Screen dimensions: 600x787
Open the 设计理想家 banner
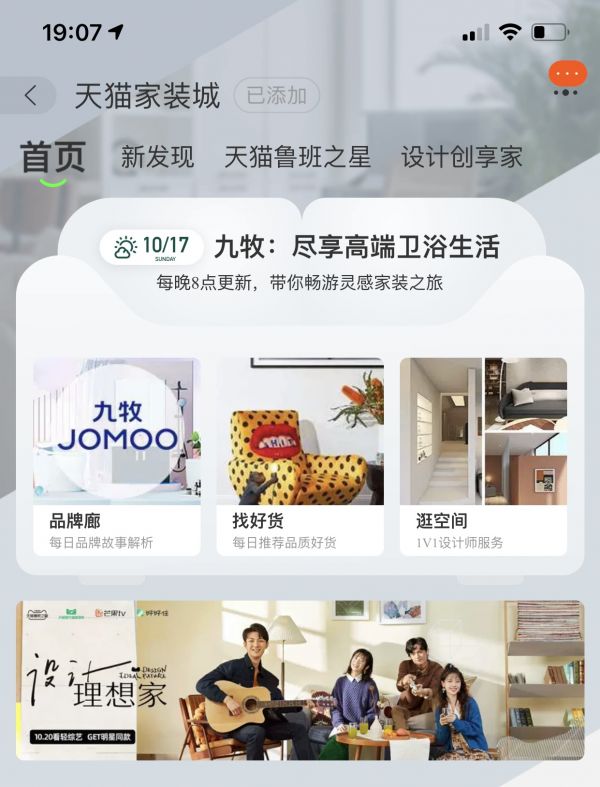[300, 680]
